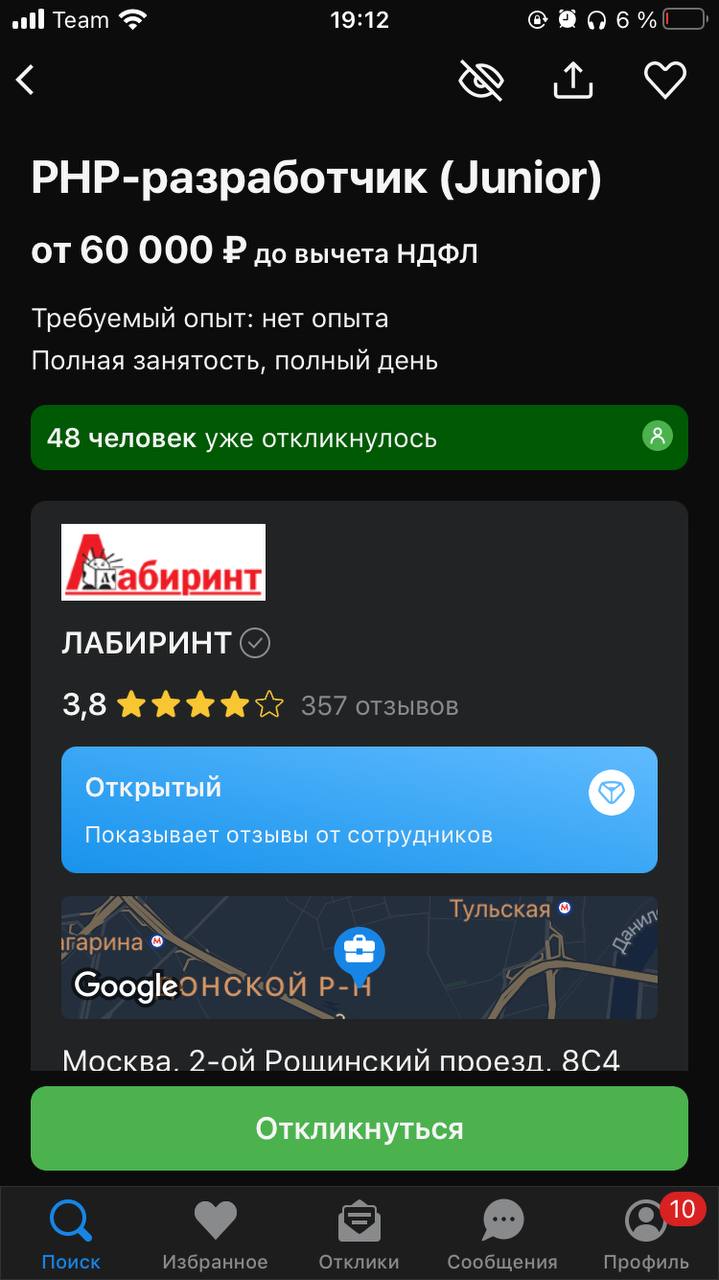Open the map with the office location
The image size is (719, 1280).
(x=359, y=957)
